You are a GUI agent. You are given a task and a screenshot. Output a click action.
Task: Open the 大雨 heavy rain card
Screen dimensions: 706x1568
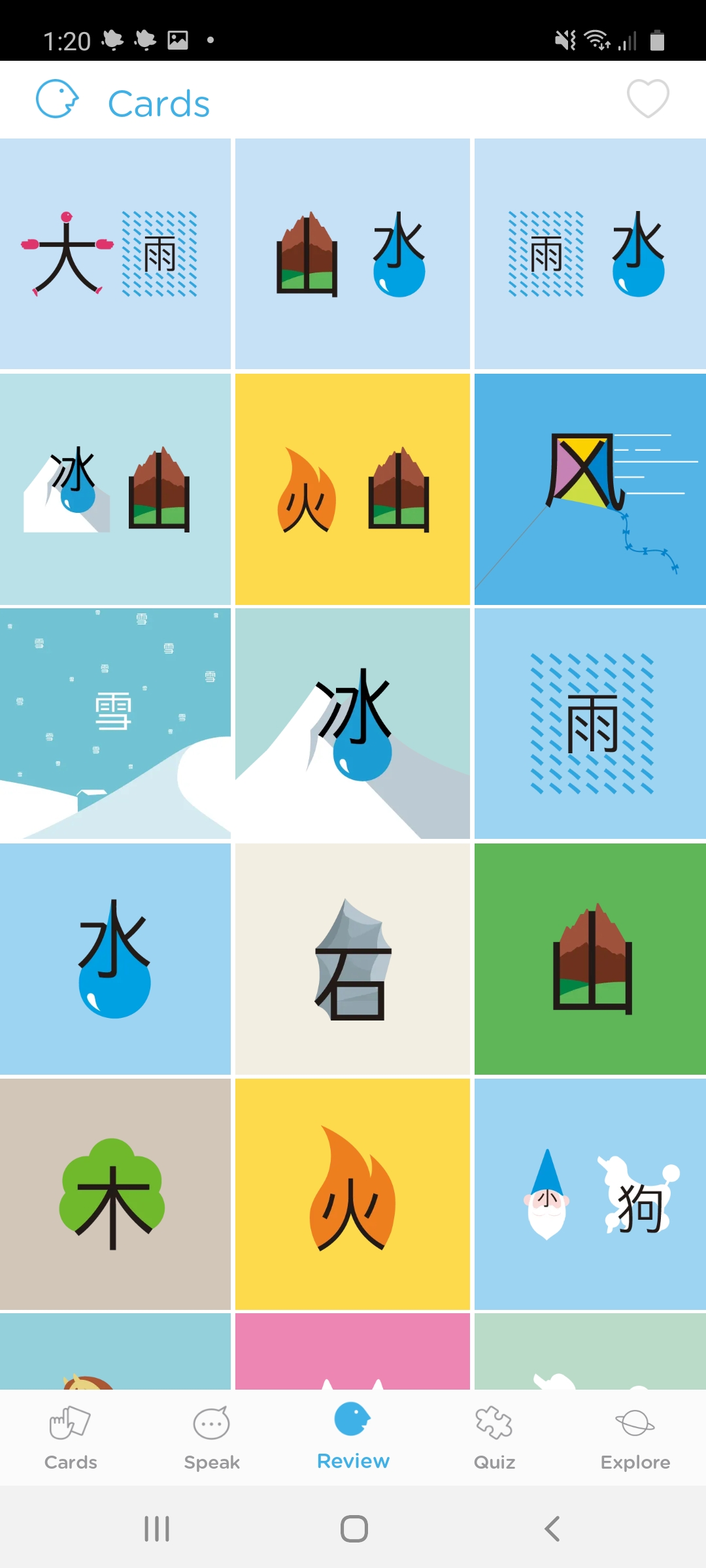[x=115, y=253]
